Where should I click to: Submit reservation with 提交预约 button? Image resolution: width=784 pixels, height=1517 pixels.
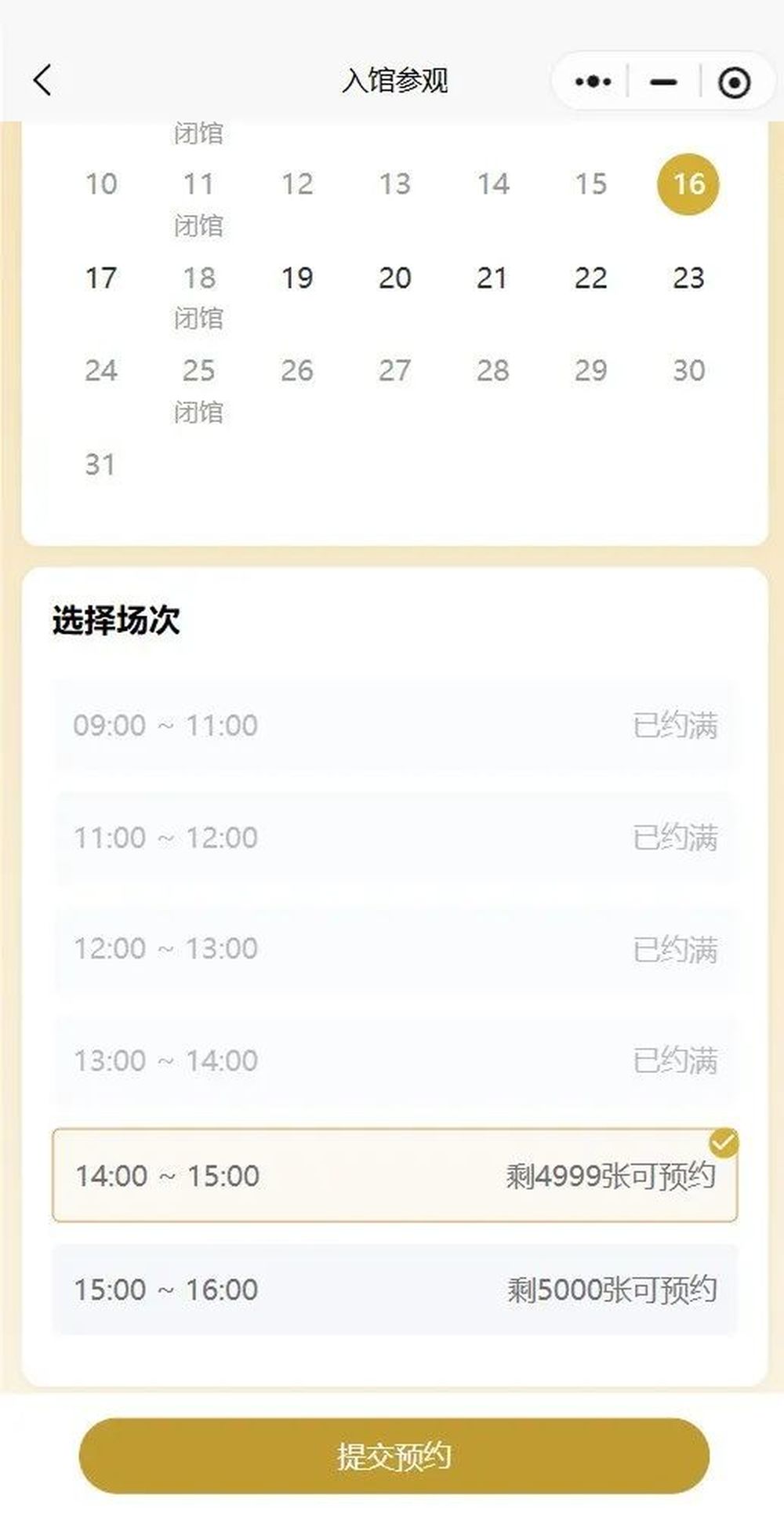pyautogui.click(x=394, y=1456)
